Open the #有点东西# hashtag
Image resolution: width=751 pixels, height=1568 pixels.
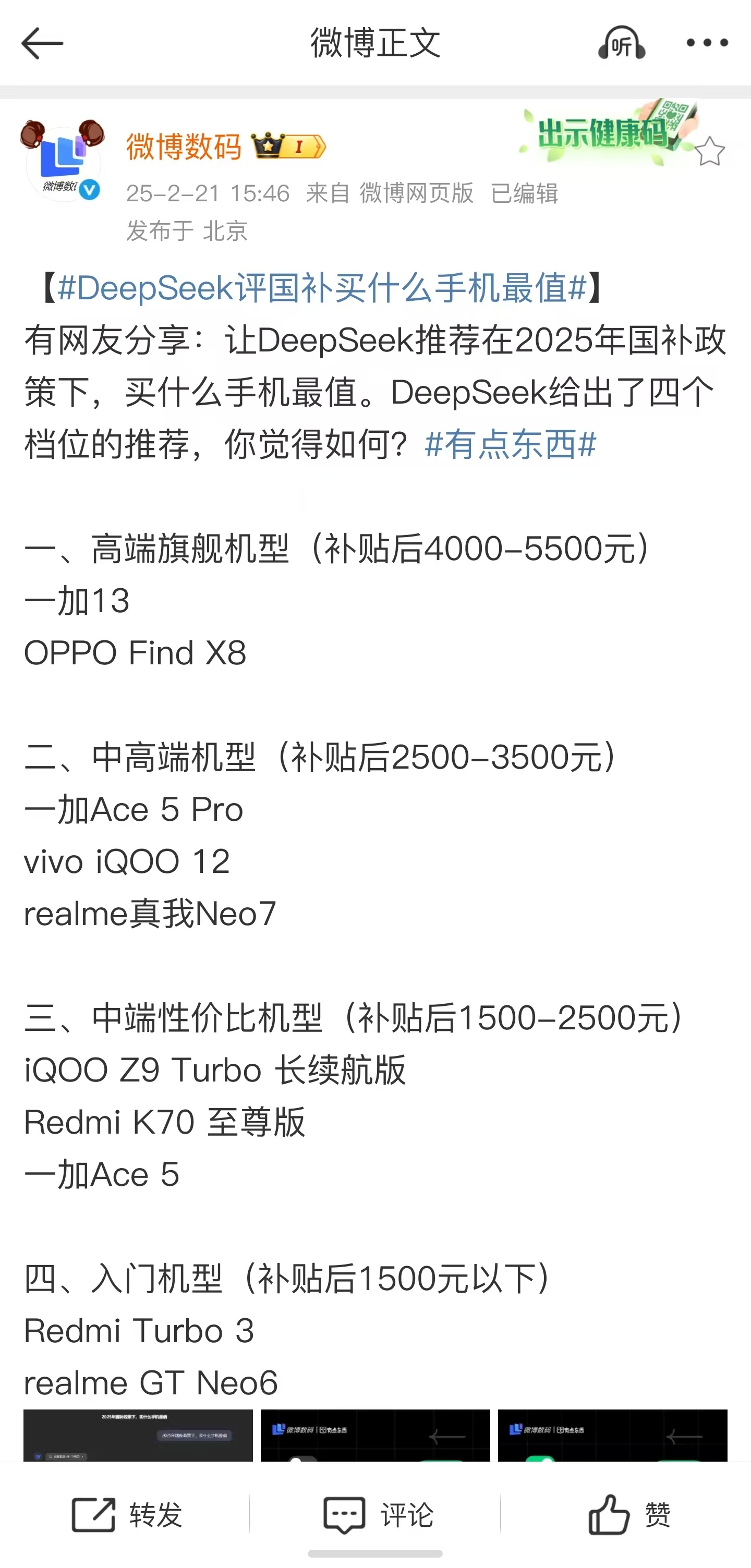click(511, 444)
